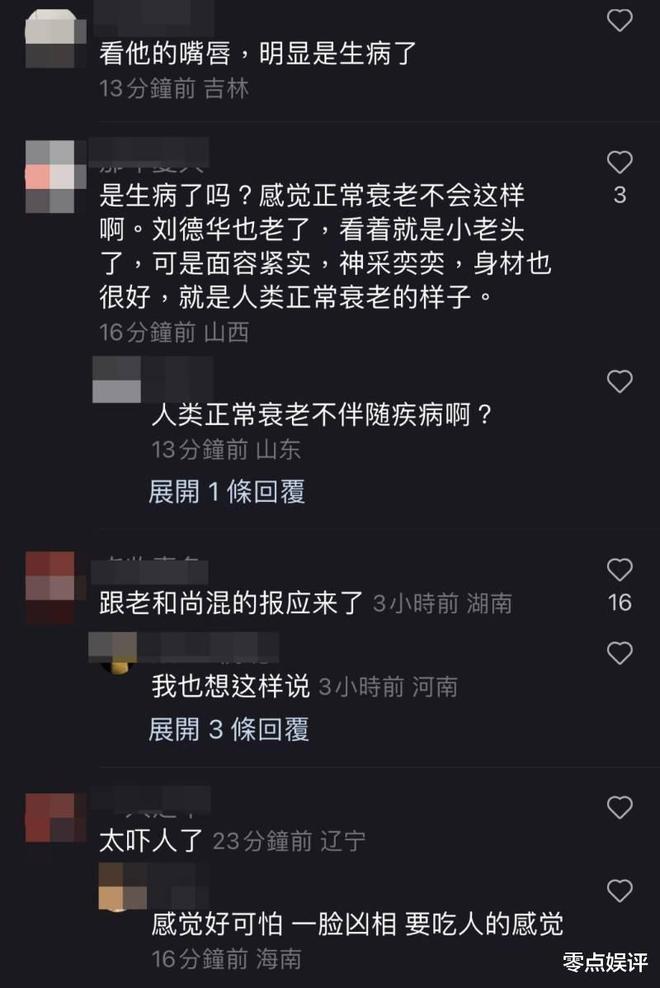
Task: Open avatar of the '太吓人了' commenter
Action: click(x=50, y=817)
